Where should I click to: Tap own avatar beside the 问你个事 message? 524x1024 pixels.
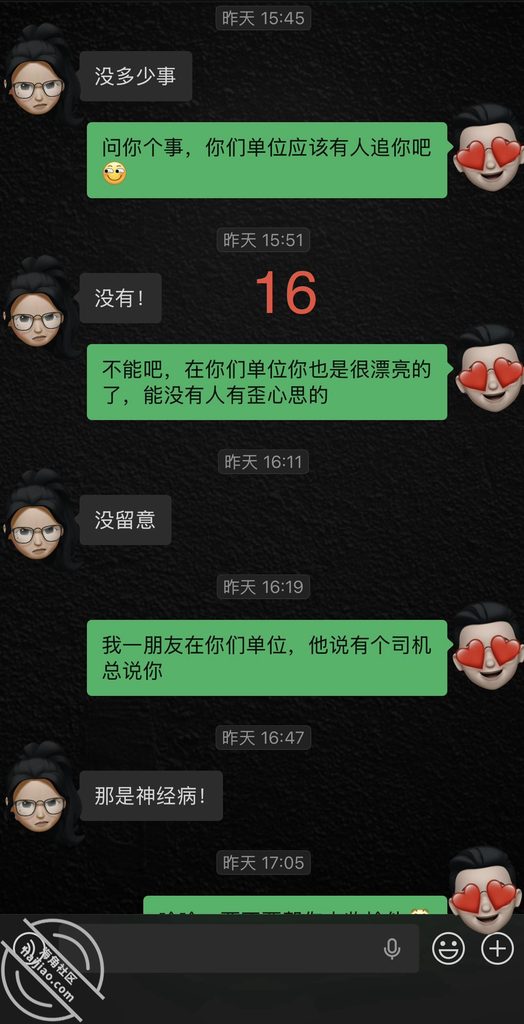point(487,149)
